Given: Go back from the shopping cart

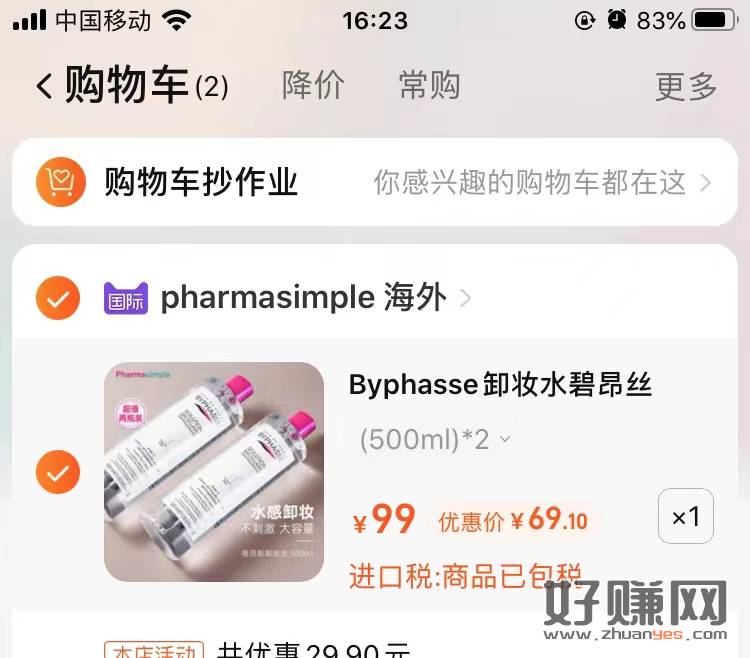Looking at the screenshot, I should 44,86.
